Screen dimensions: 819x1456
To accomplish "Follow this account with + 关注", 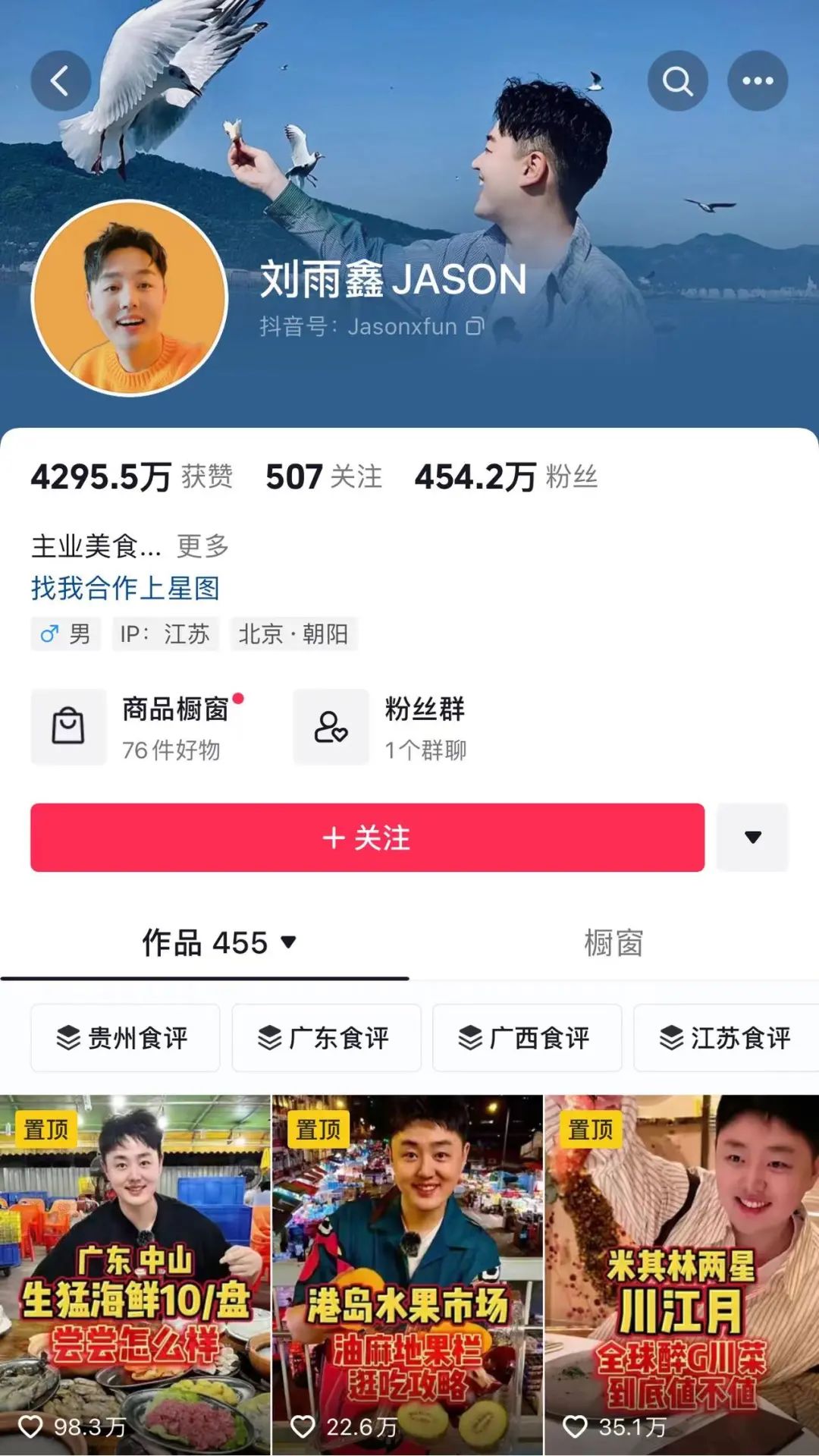I will [x=367, y=838].
